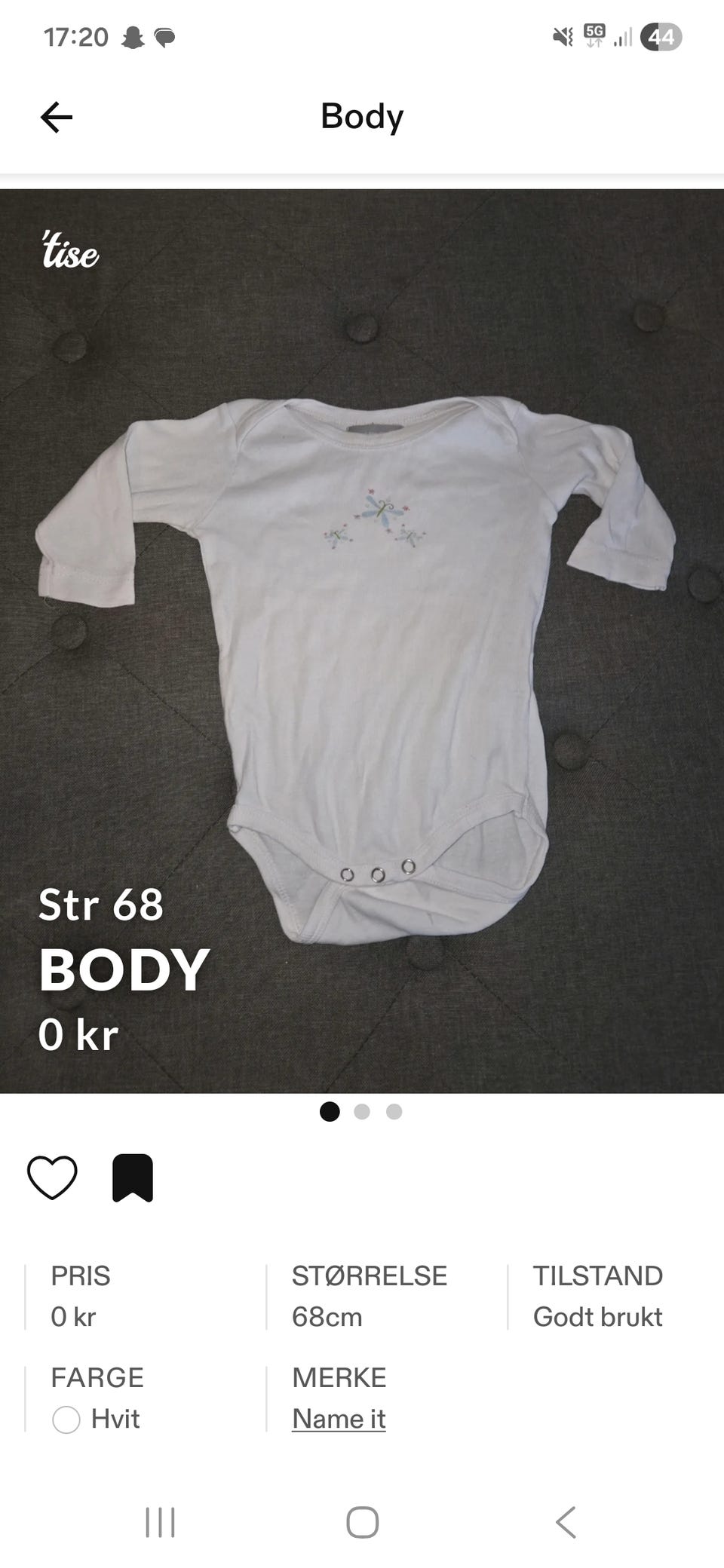Image resolution: width=724 pixels, height=1568 pixels.
Task: Tap the system home button
Action: tap(362, 1522)
